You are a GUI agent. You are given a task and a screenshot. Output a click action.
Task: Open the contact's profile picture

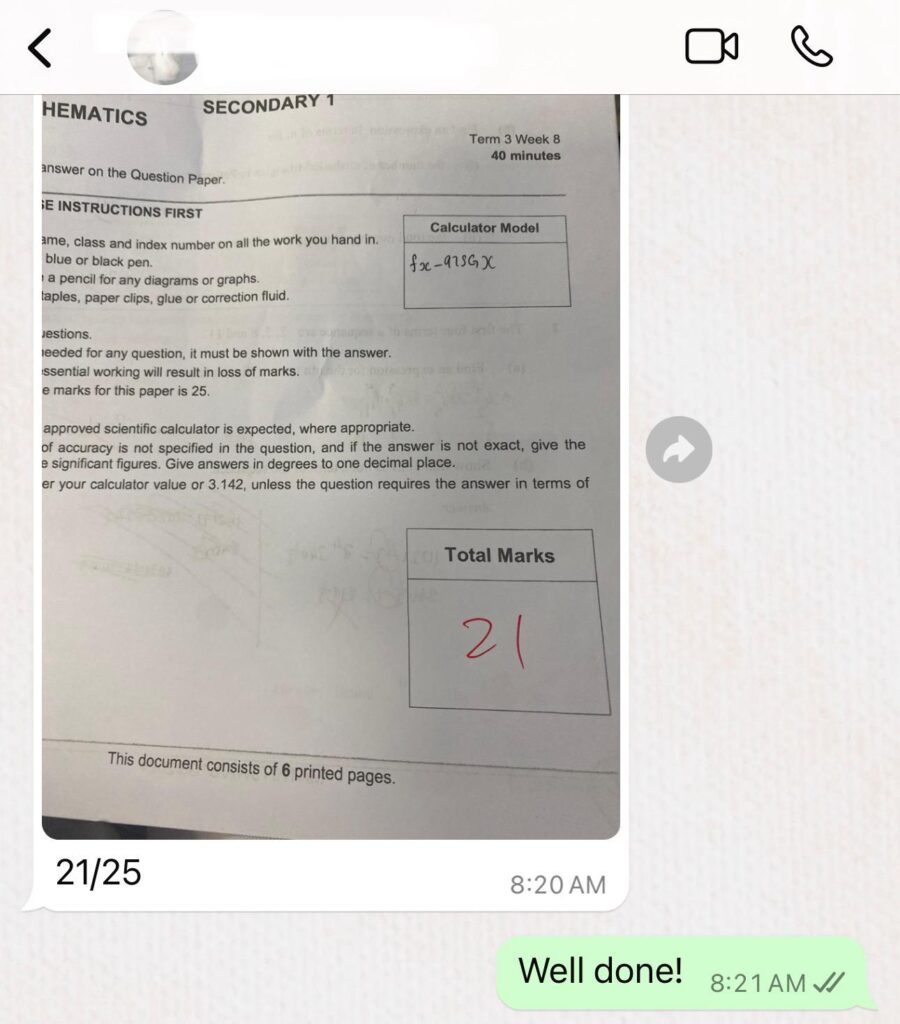coord(163,48)
